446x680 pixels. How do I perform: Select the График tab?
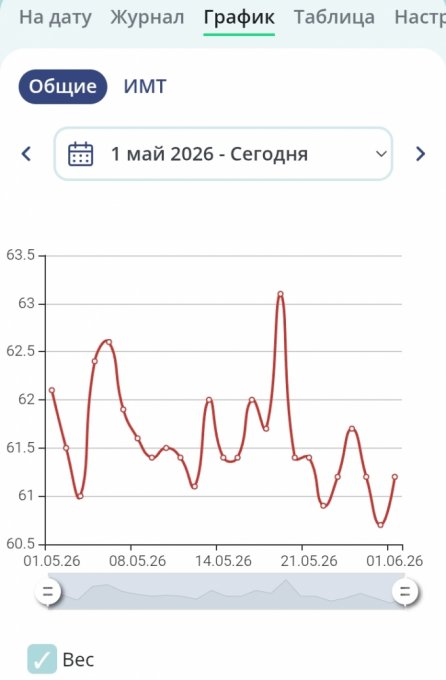click(239, 18)
